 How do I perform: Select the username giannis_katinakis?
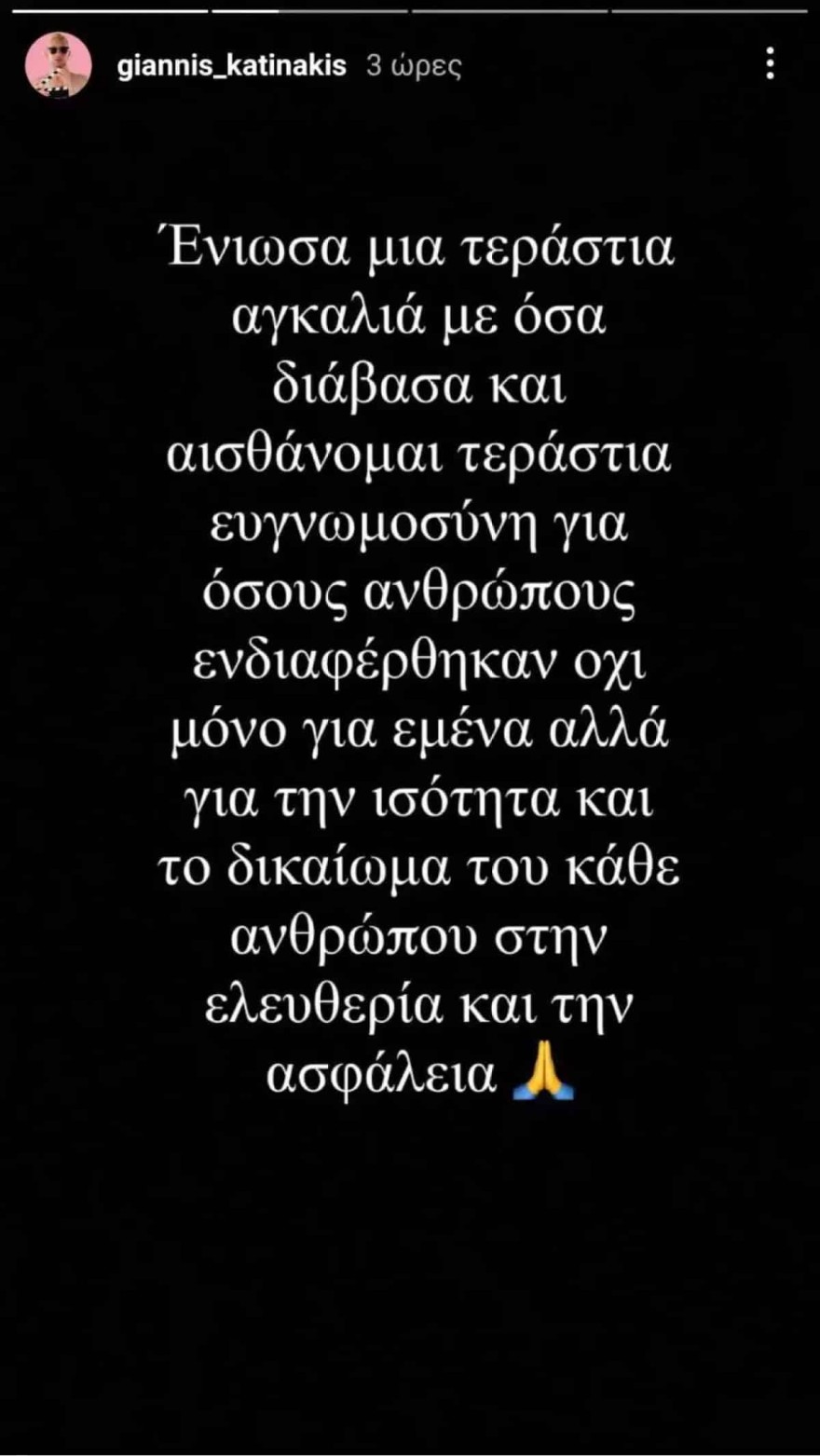[235, 65]
